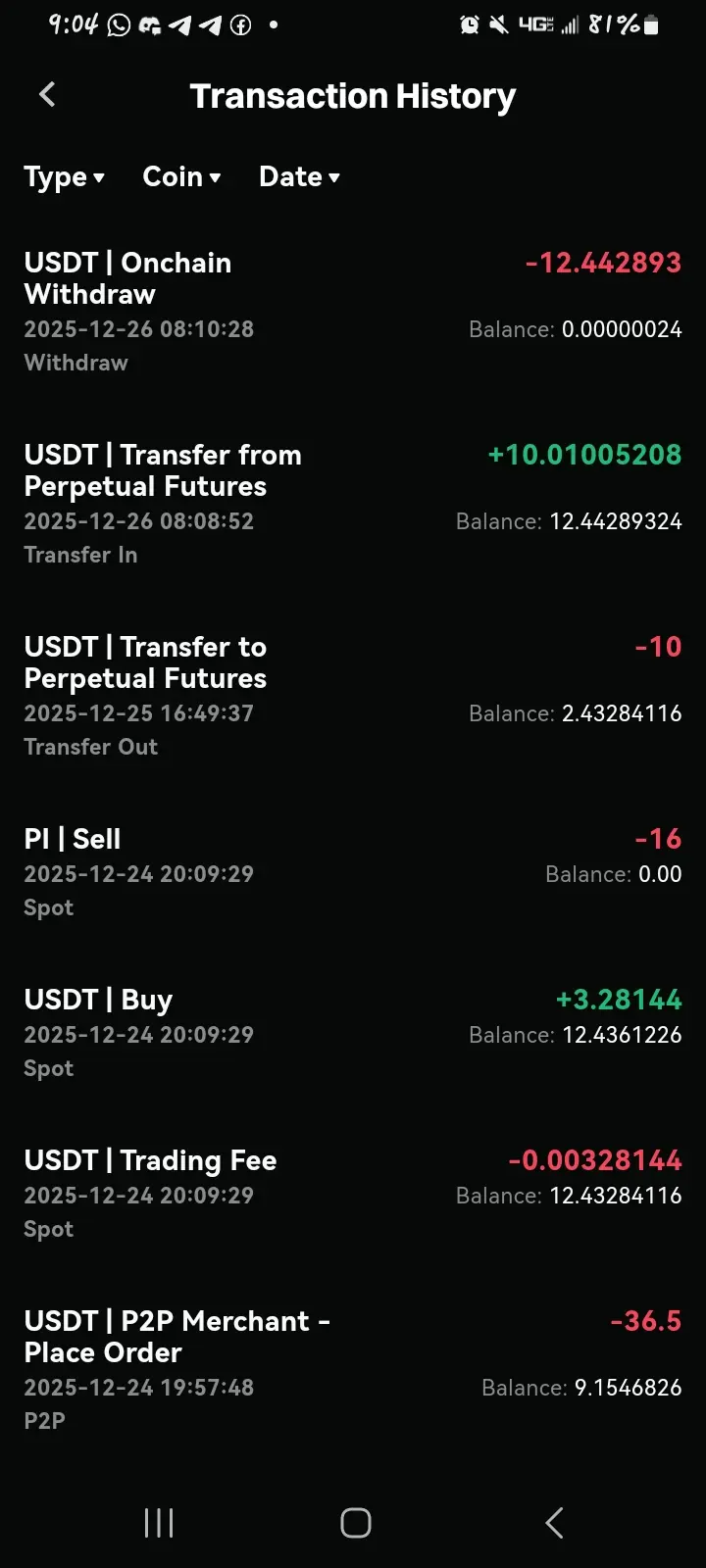Expand the Coin filter dropdown
Viewport: 706px width, 1568px height.
coord(181,177)
